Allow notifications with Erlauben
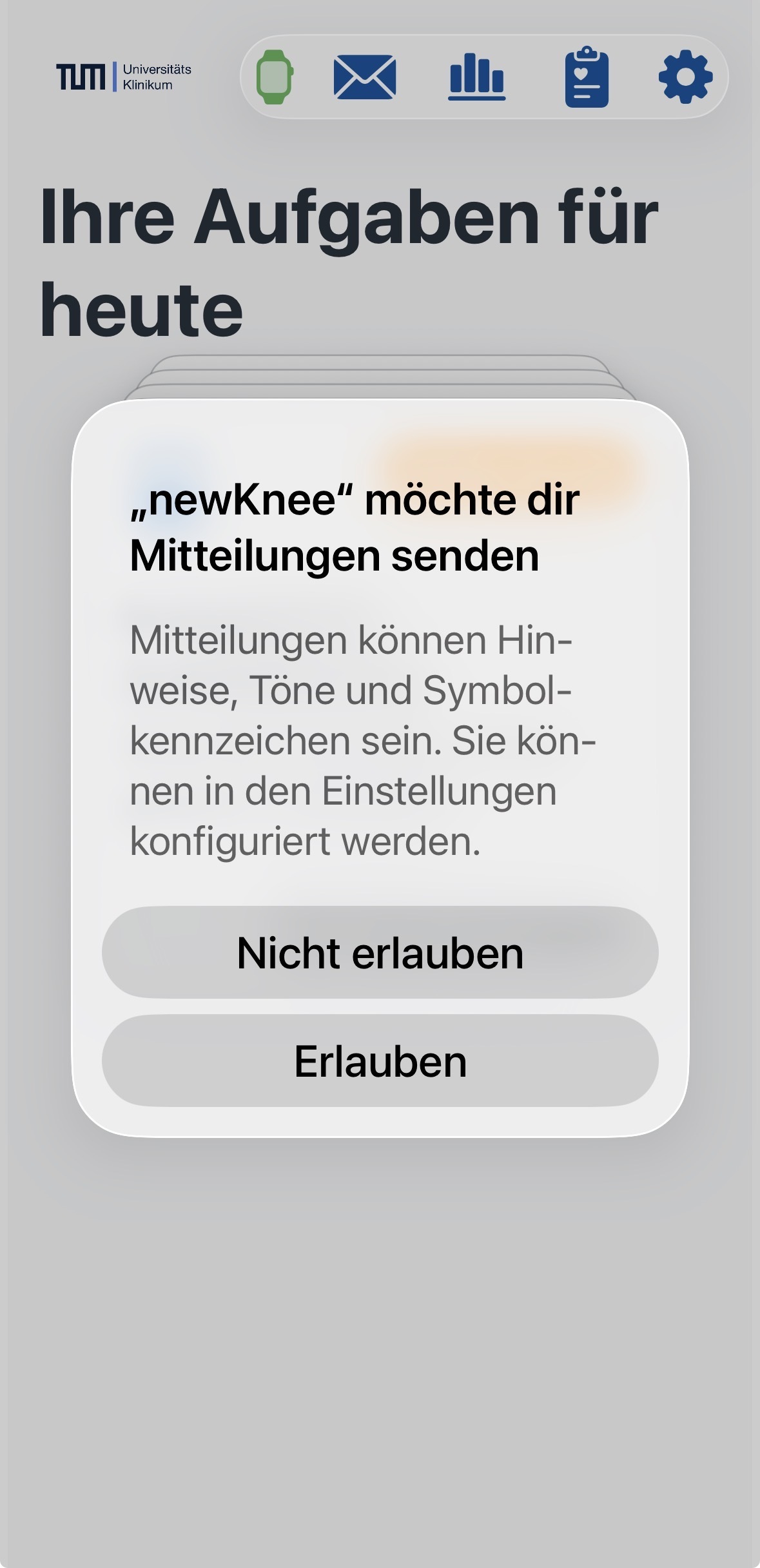760x1568 pixels. click(380, 1061)
